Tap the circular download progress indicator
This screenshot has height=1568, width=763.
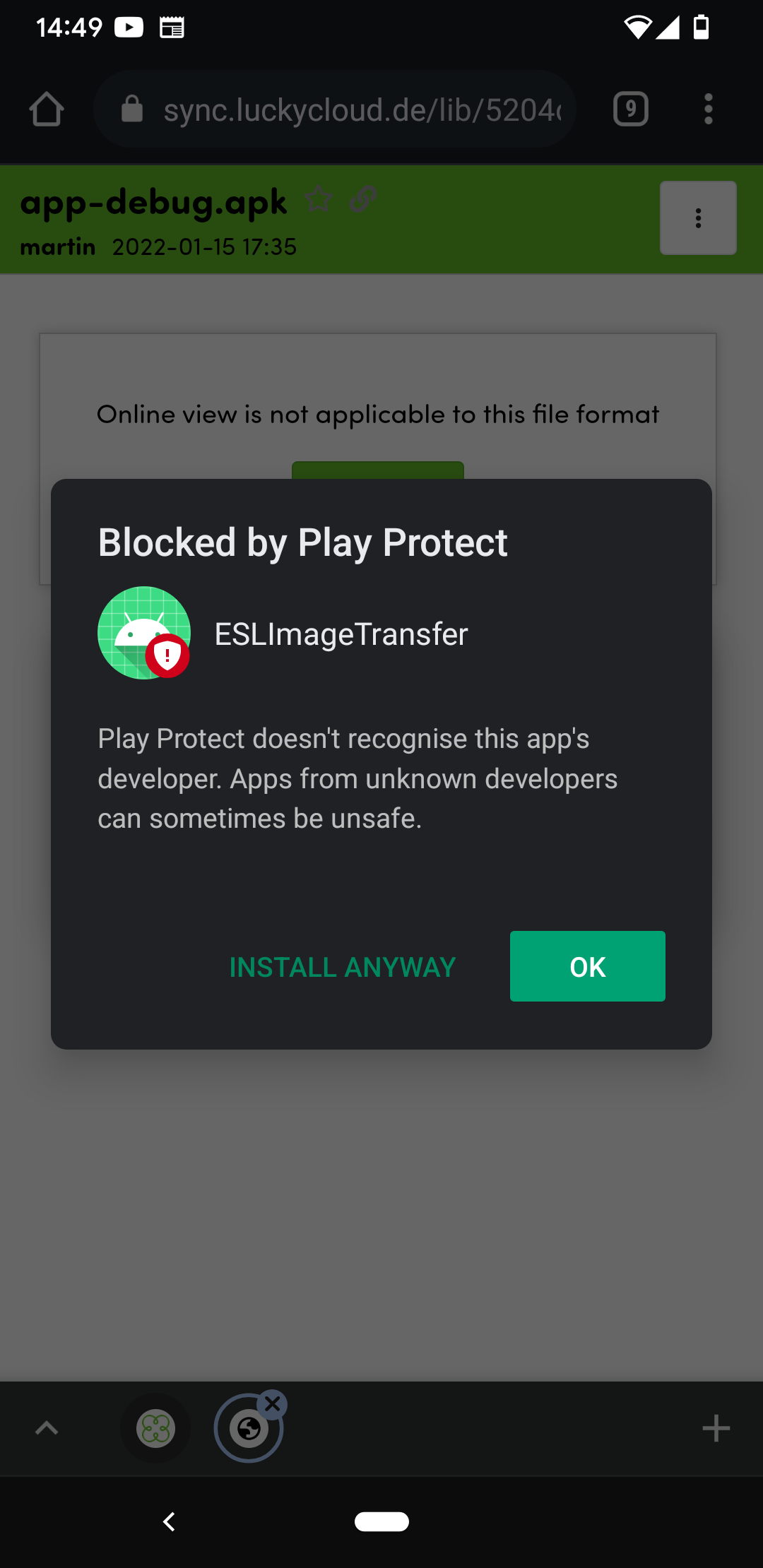(249, 1427)
